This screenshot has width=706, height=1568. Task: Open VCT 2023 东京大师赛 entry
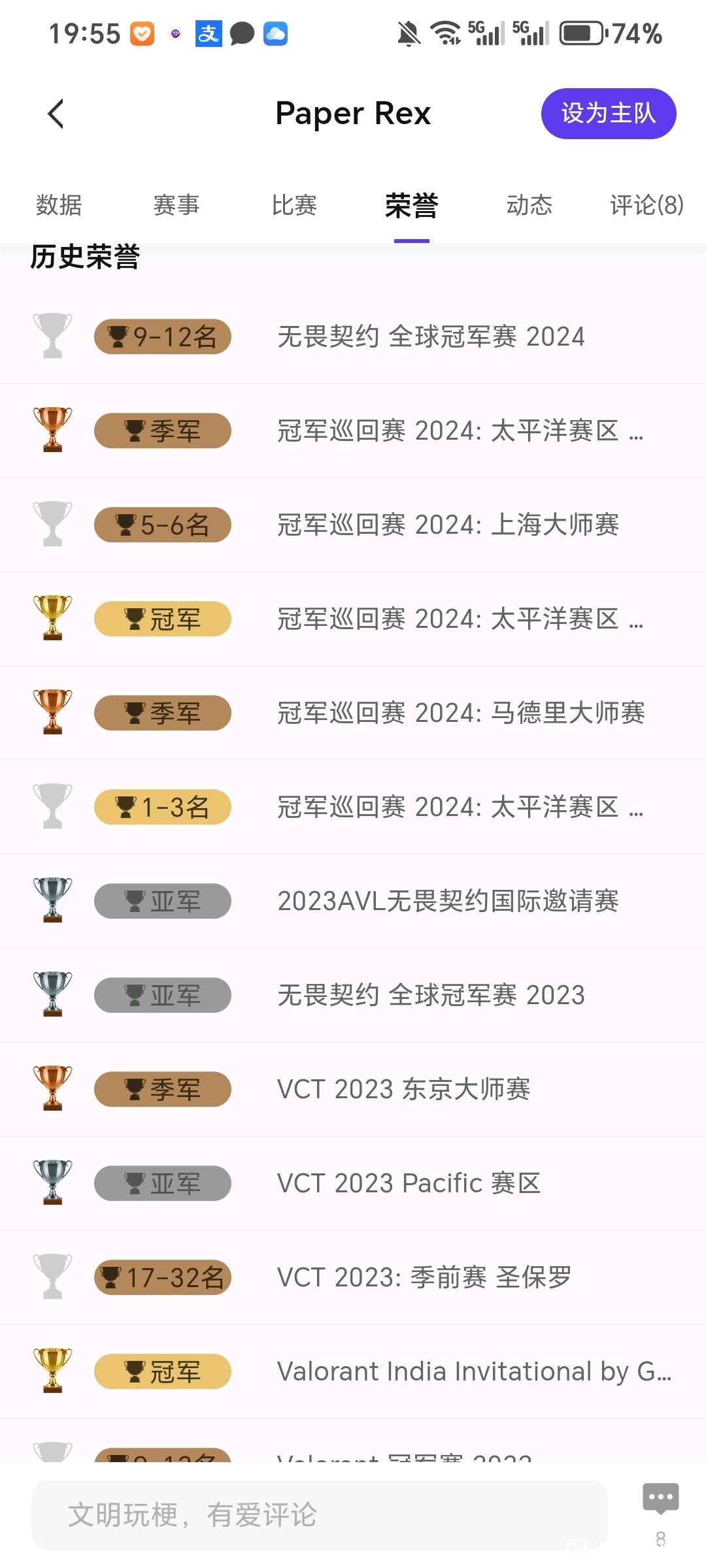click(353, 1089)
